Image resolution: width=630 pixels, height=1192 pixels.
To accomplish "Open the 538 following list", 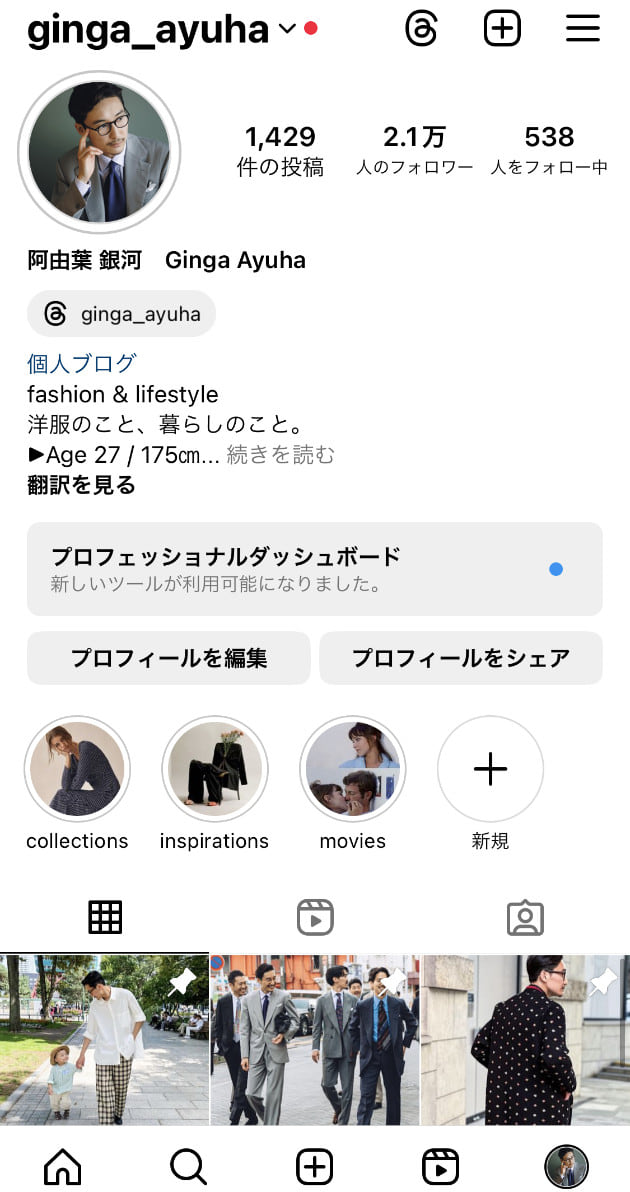I will click(549, 150).
